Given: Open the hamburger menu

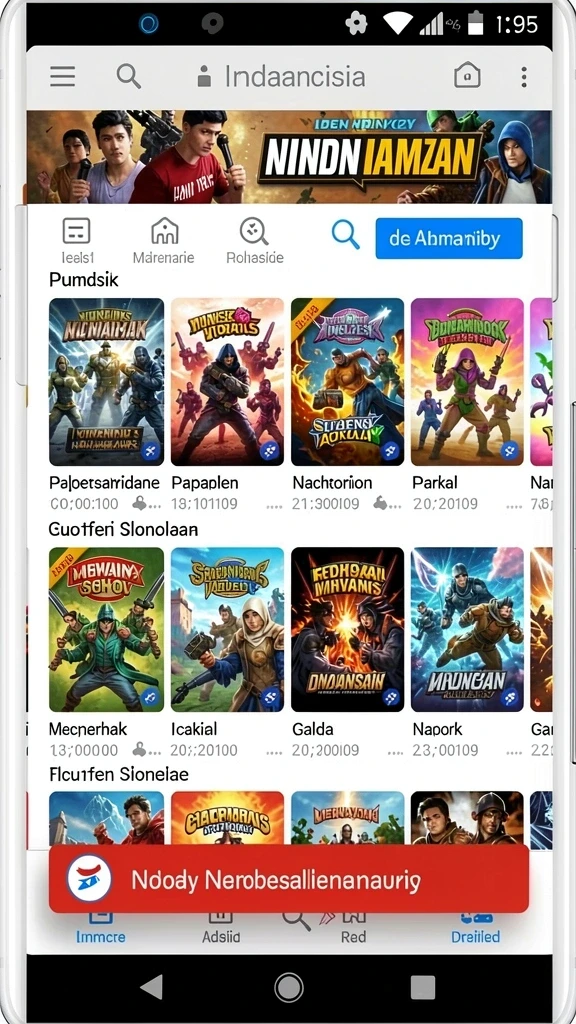Looking at the screenshot, I should (x=63, y=76).
